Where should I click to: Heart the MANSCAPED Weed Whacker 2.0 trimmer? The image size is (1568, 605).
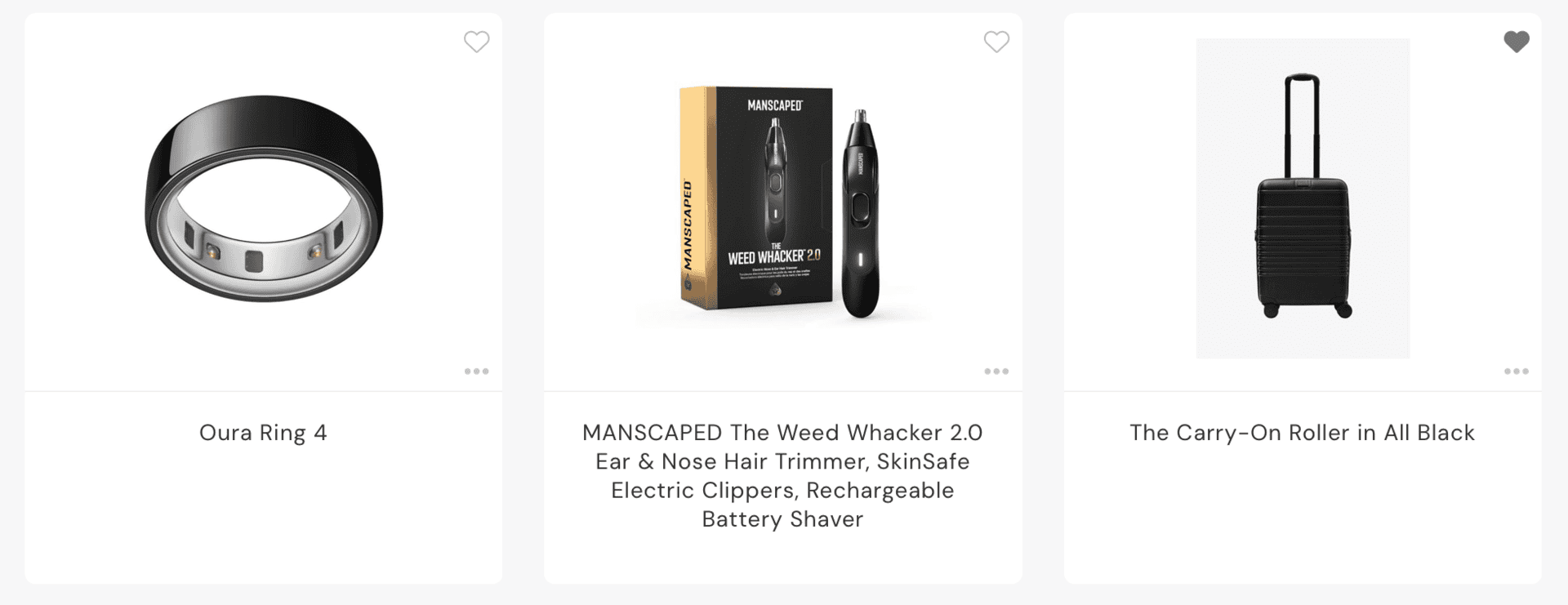click(x=996, y=42)
